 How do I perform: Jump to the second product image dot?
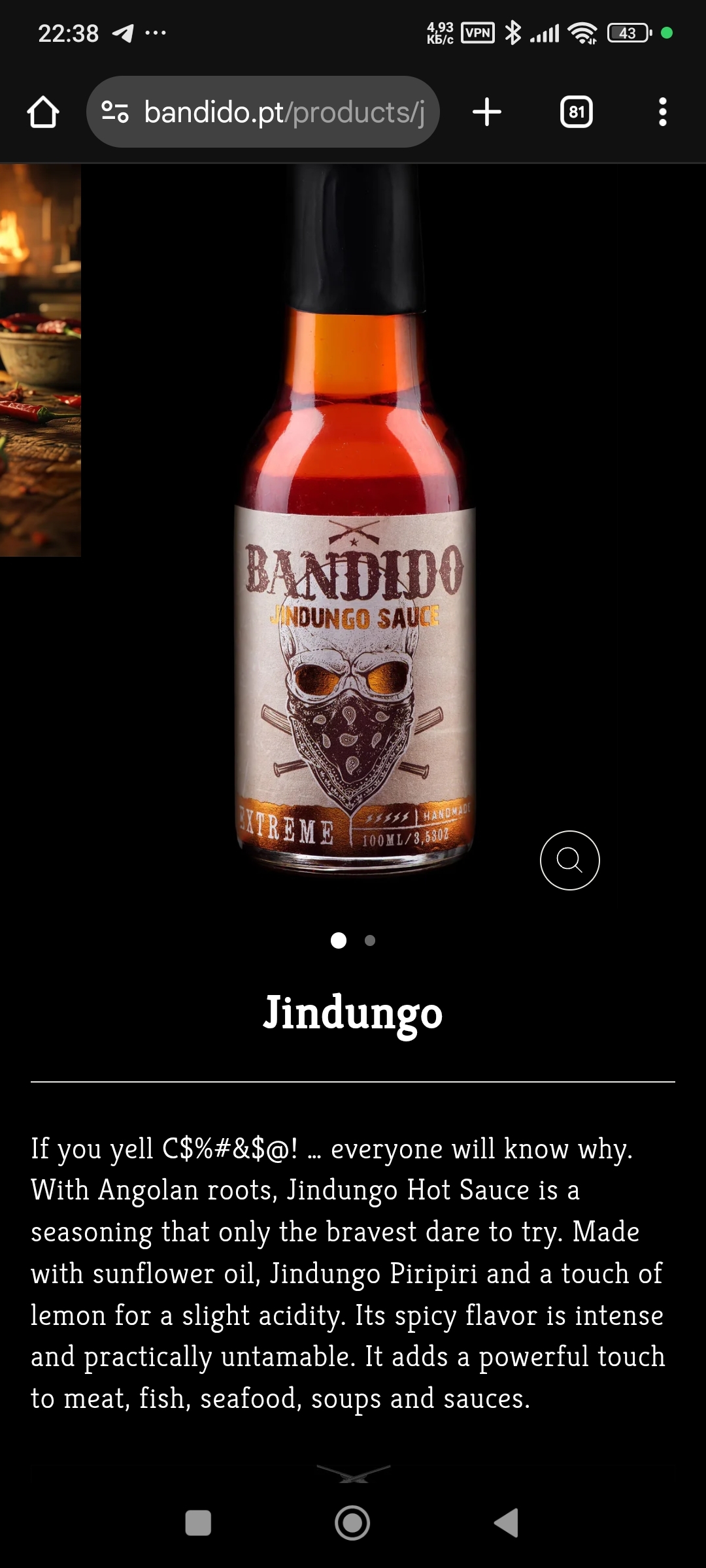(370, 941)
